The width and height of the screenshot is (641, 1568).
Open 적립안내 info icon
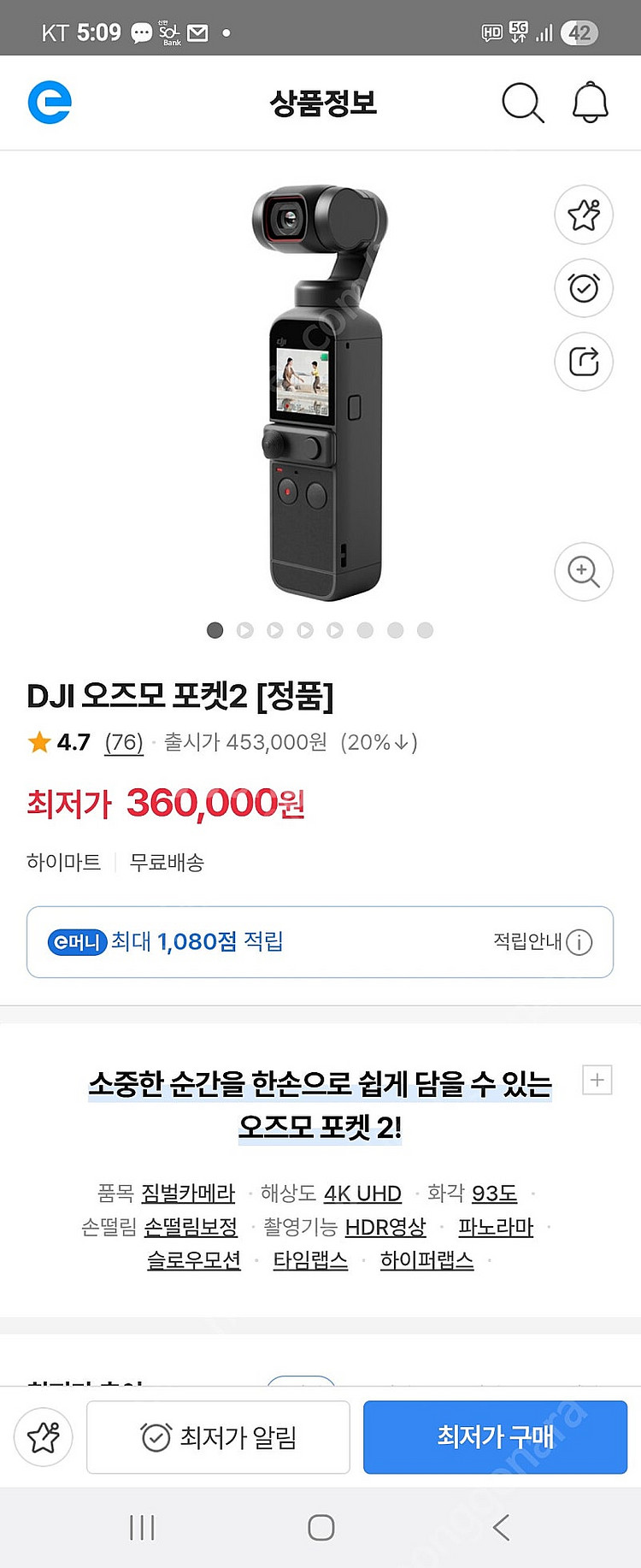tap(579, 942)
